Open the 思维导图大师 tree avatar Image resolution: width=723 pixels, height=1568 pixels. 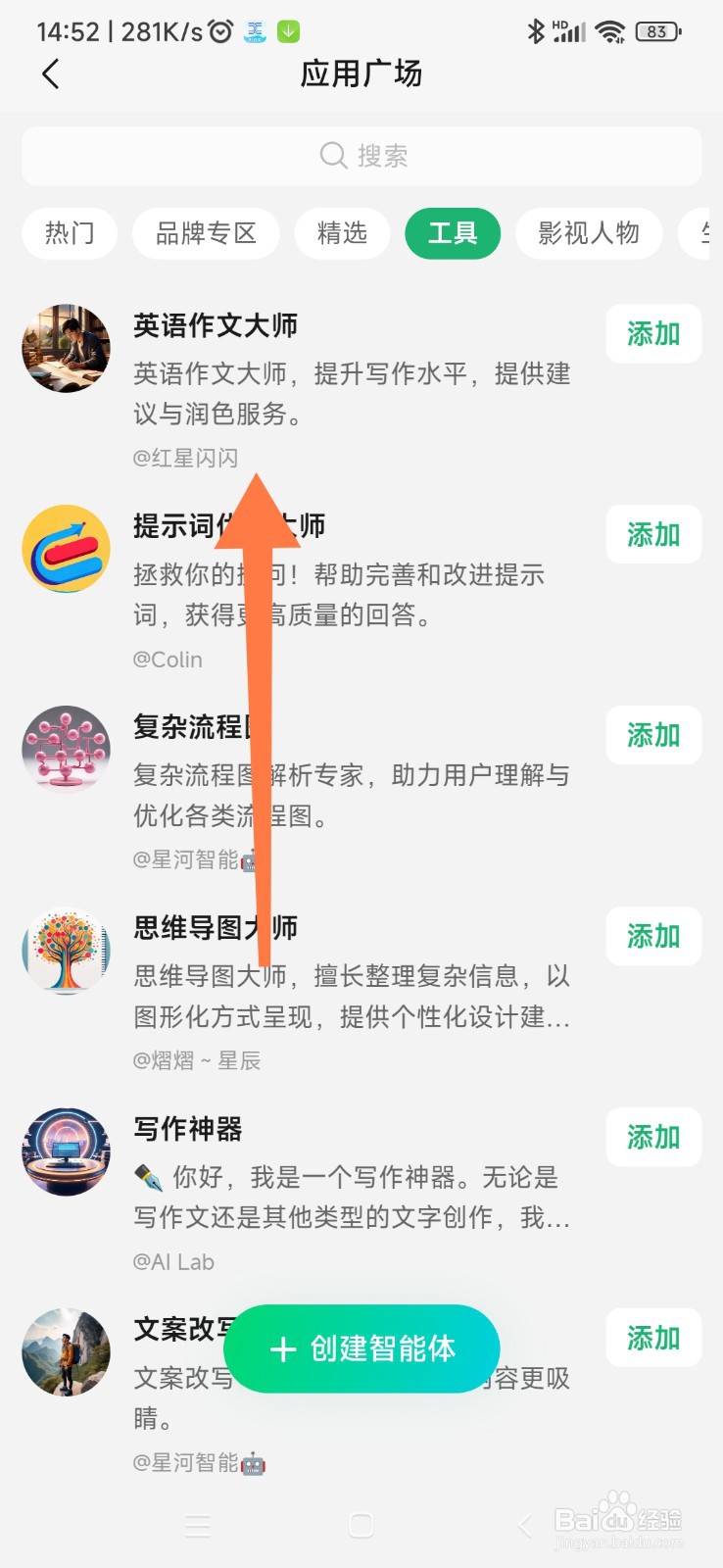click(65, 951)
